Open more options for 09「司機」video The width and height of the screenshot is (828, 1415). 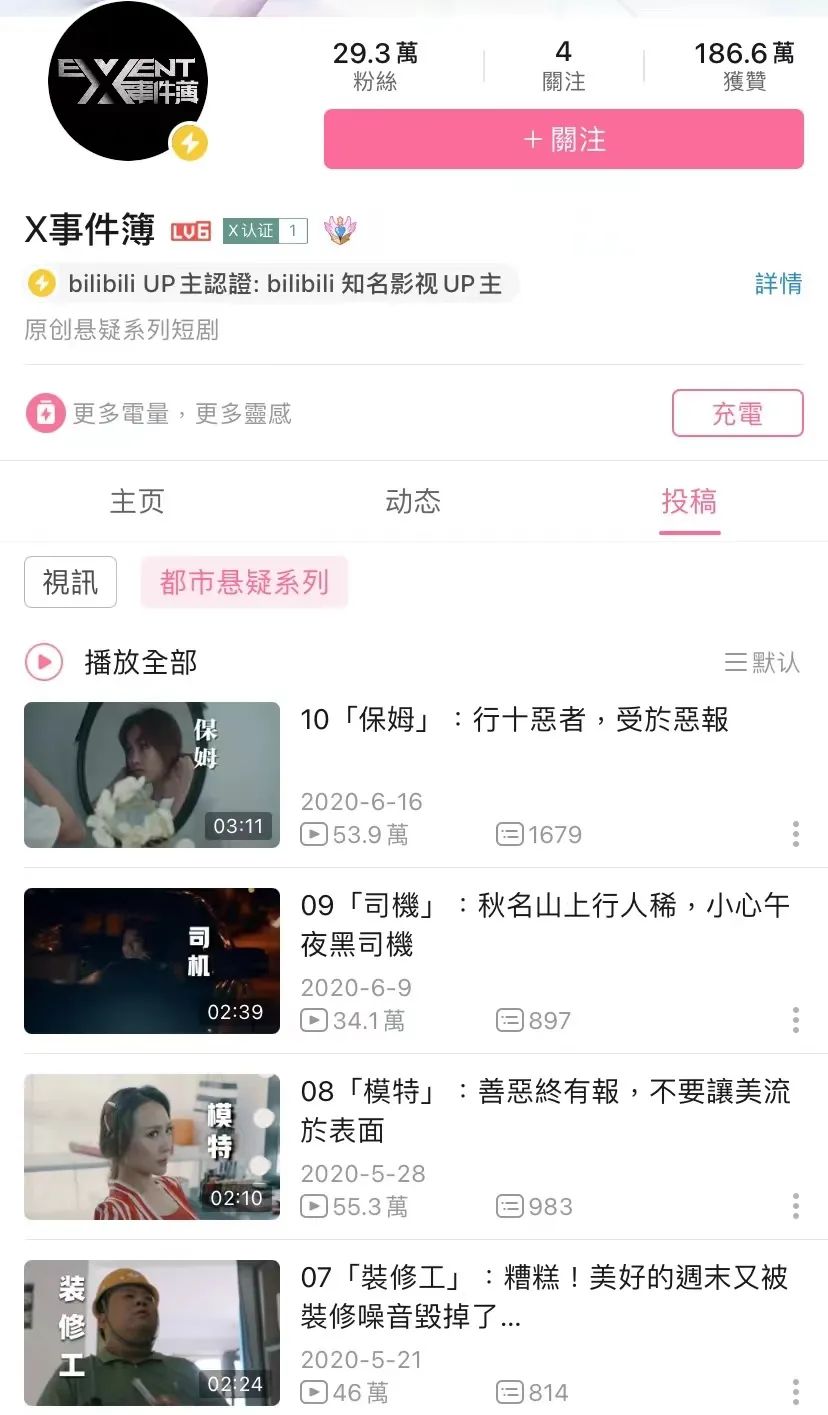[x=795, y=1020]
